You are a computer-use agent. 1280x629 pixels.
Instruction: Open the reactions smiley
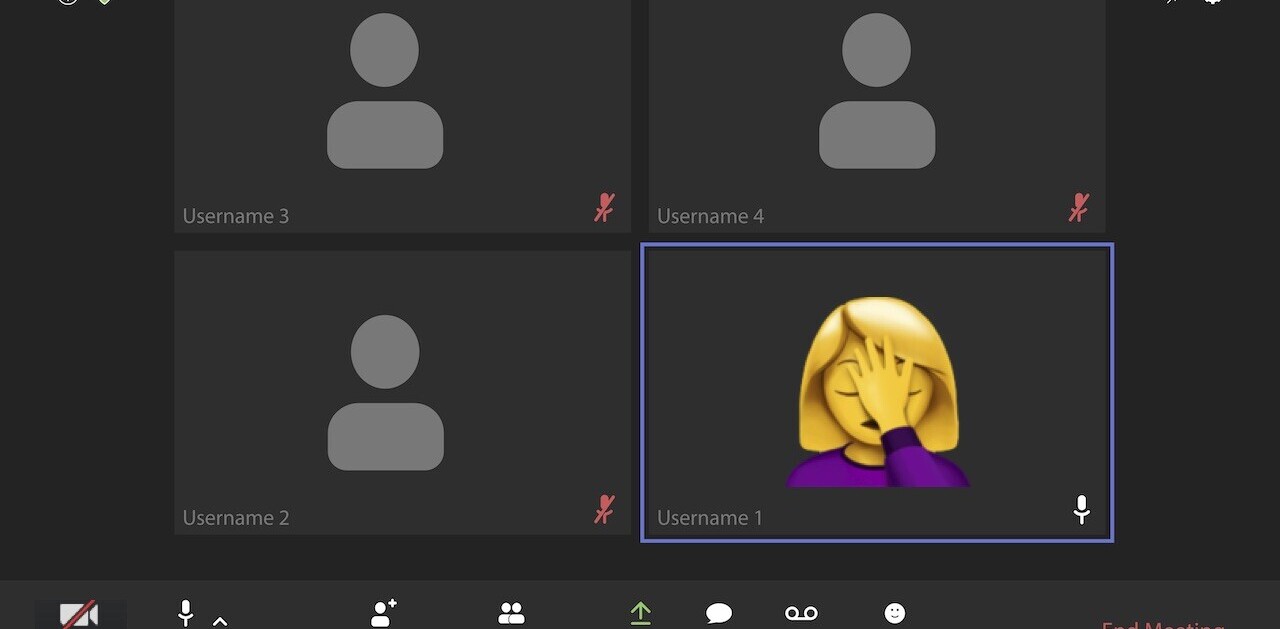point(895,613)
